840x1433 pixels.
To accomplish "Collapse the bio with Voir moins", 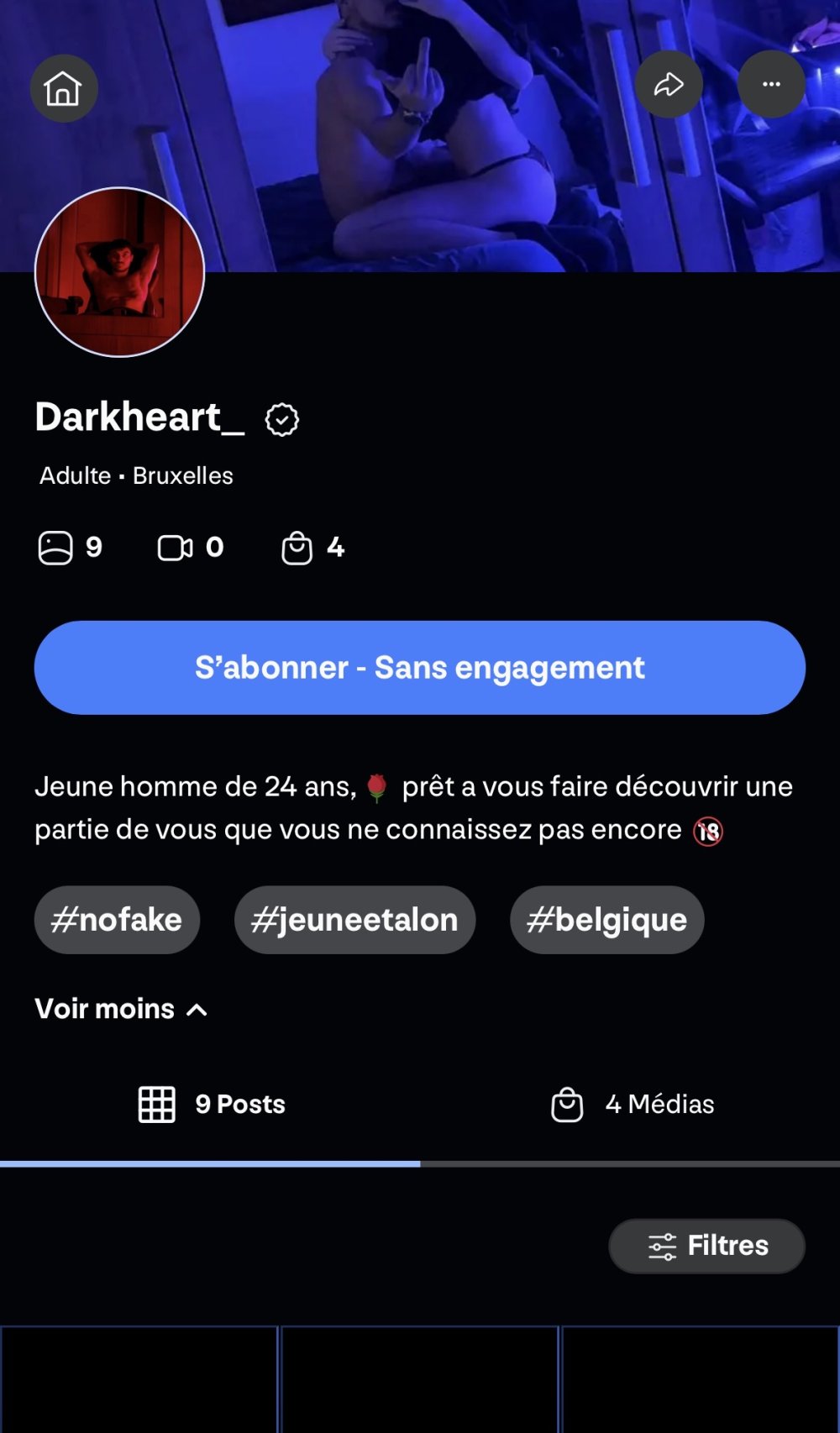I will (x=121, y=1009).
